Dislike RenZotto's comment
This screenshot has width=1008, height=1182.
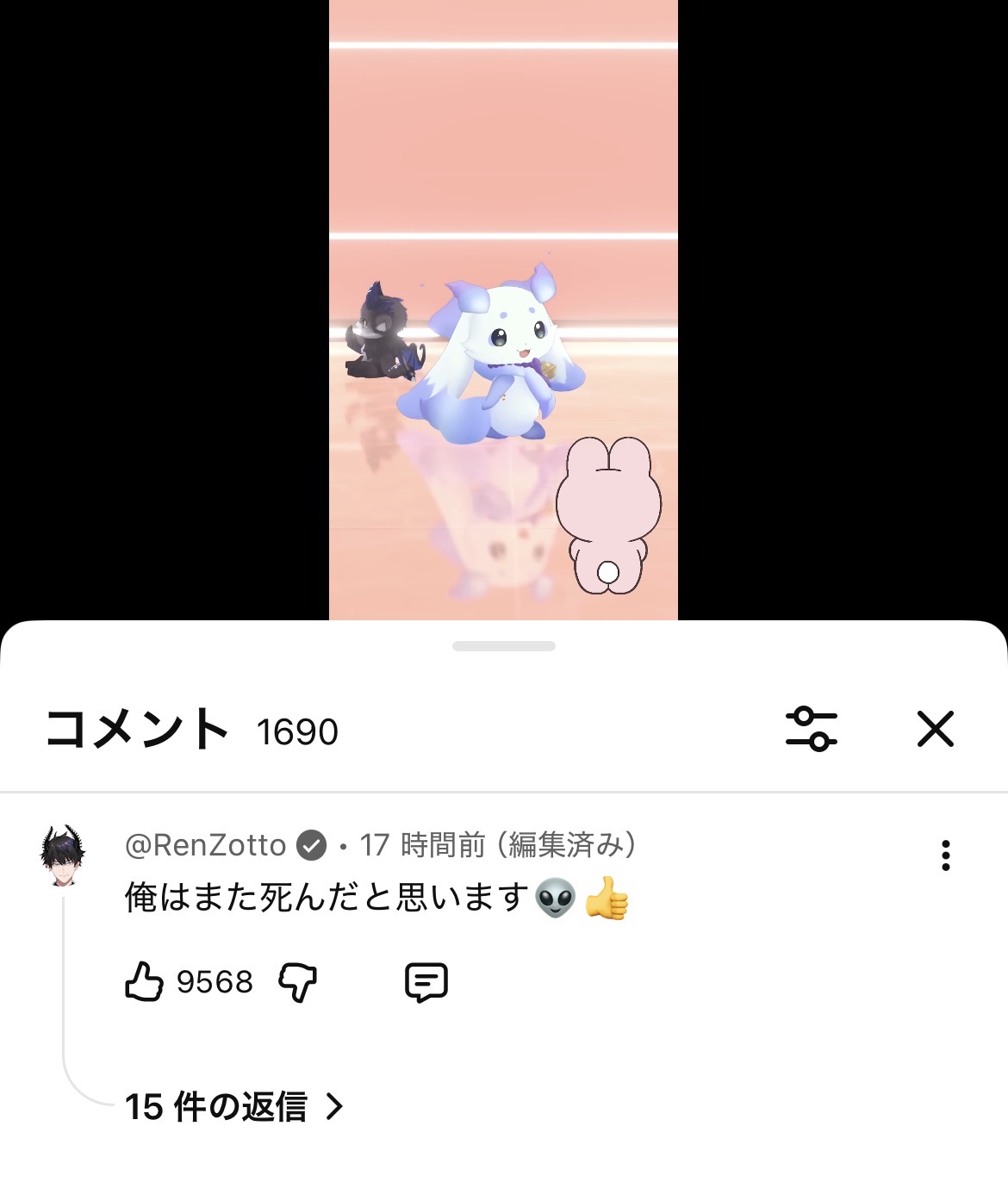[x=298, y=981]
